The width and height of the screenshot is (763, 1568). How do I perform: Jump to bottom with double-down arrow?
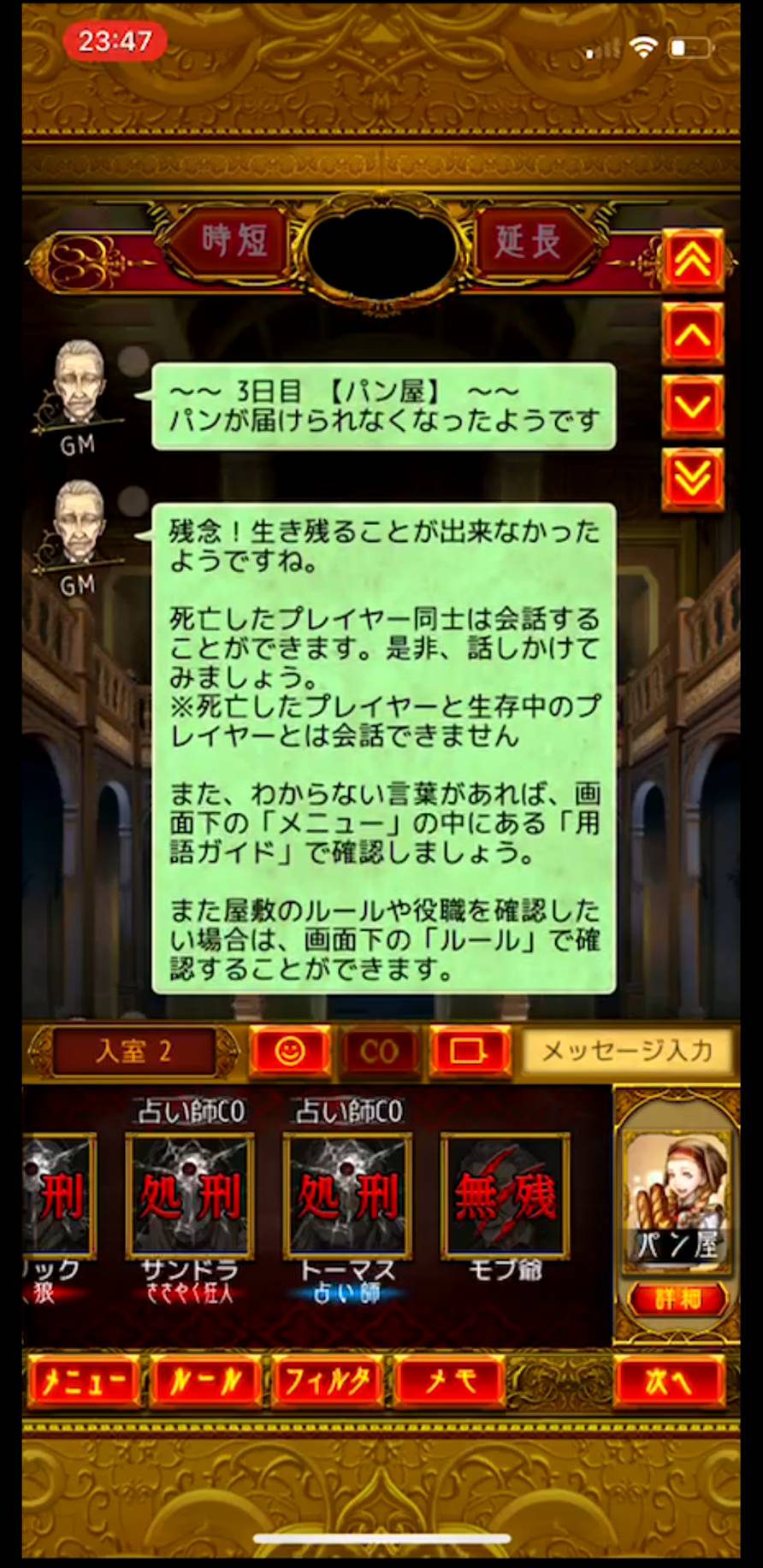692,478
